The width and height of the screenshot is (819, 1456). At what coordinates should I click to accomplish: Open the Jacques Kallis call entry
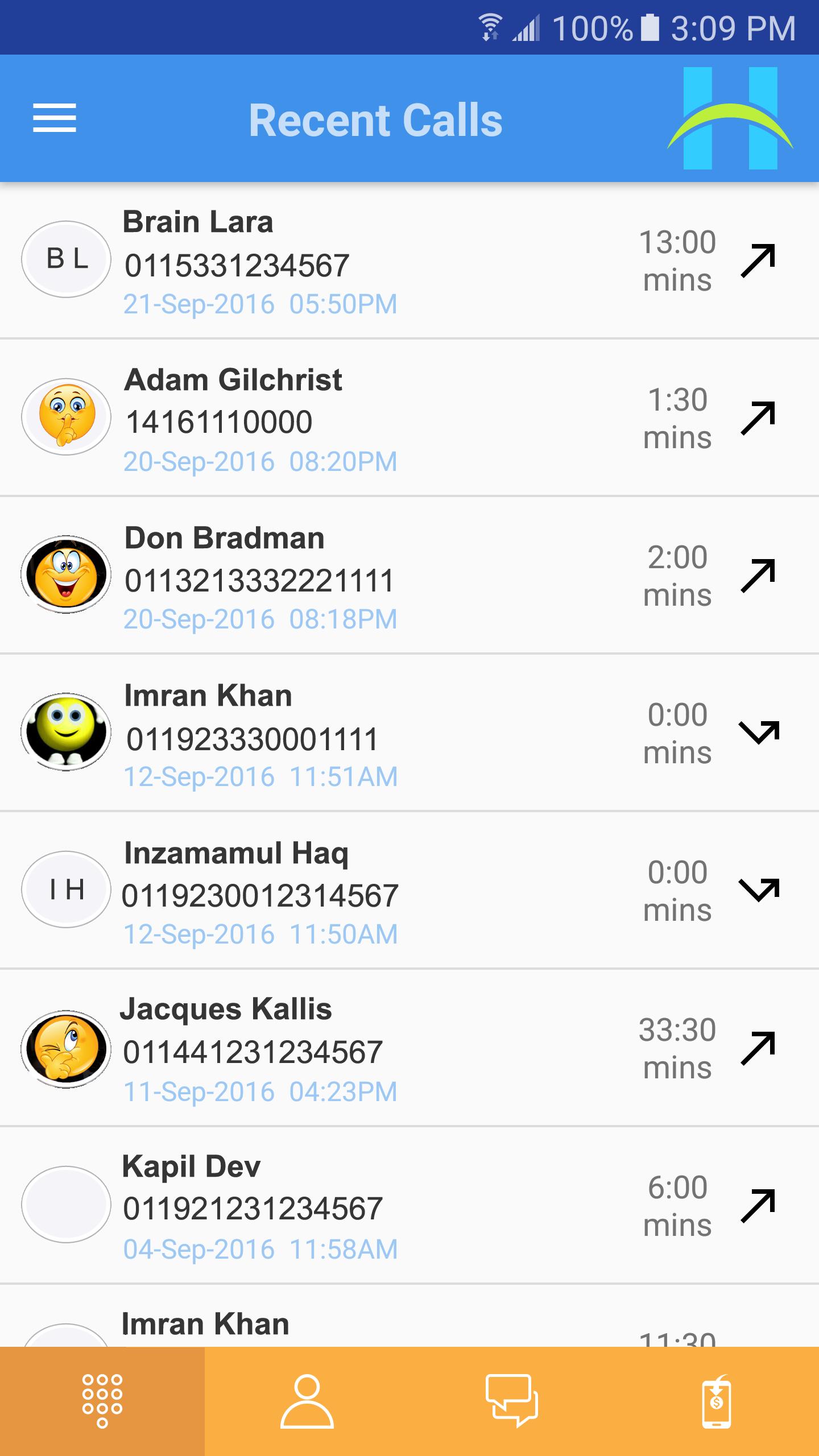click(x=409, y=1048)
